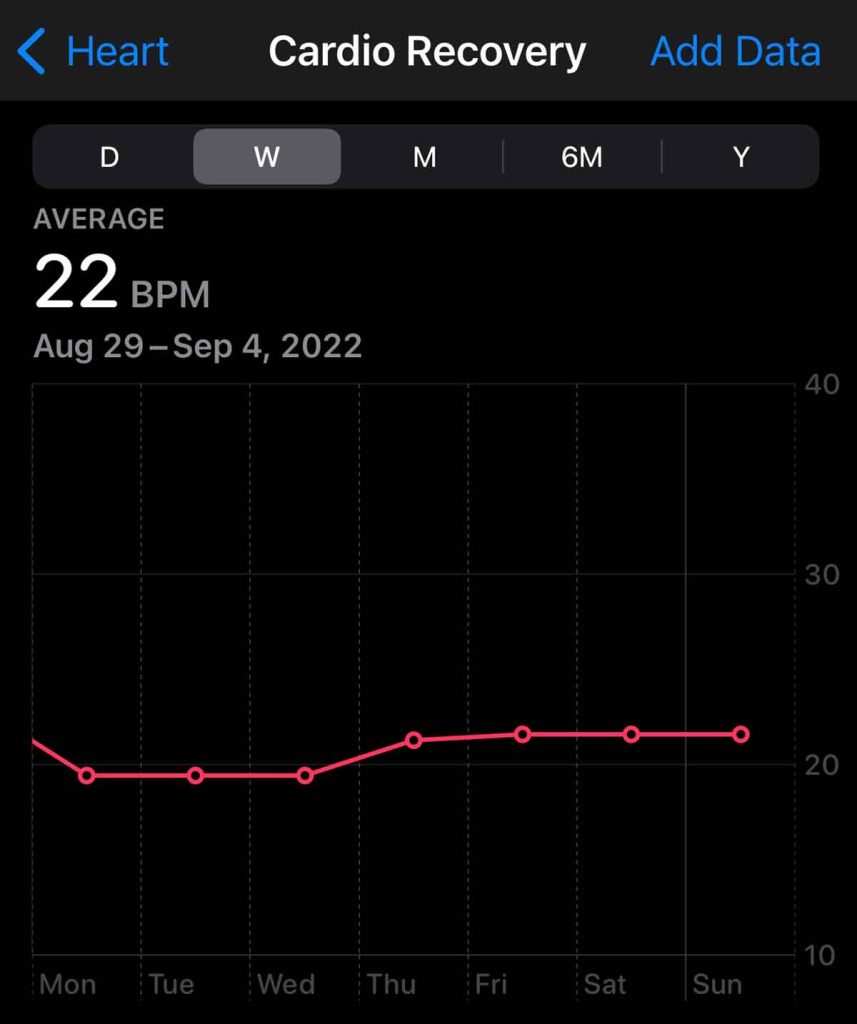Tap Add Data to log an entry
The image size is (857, 1024).
tap(735, 52)
